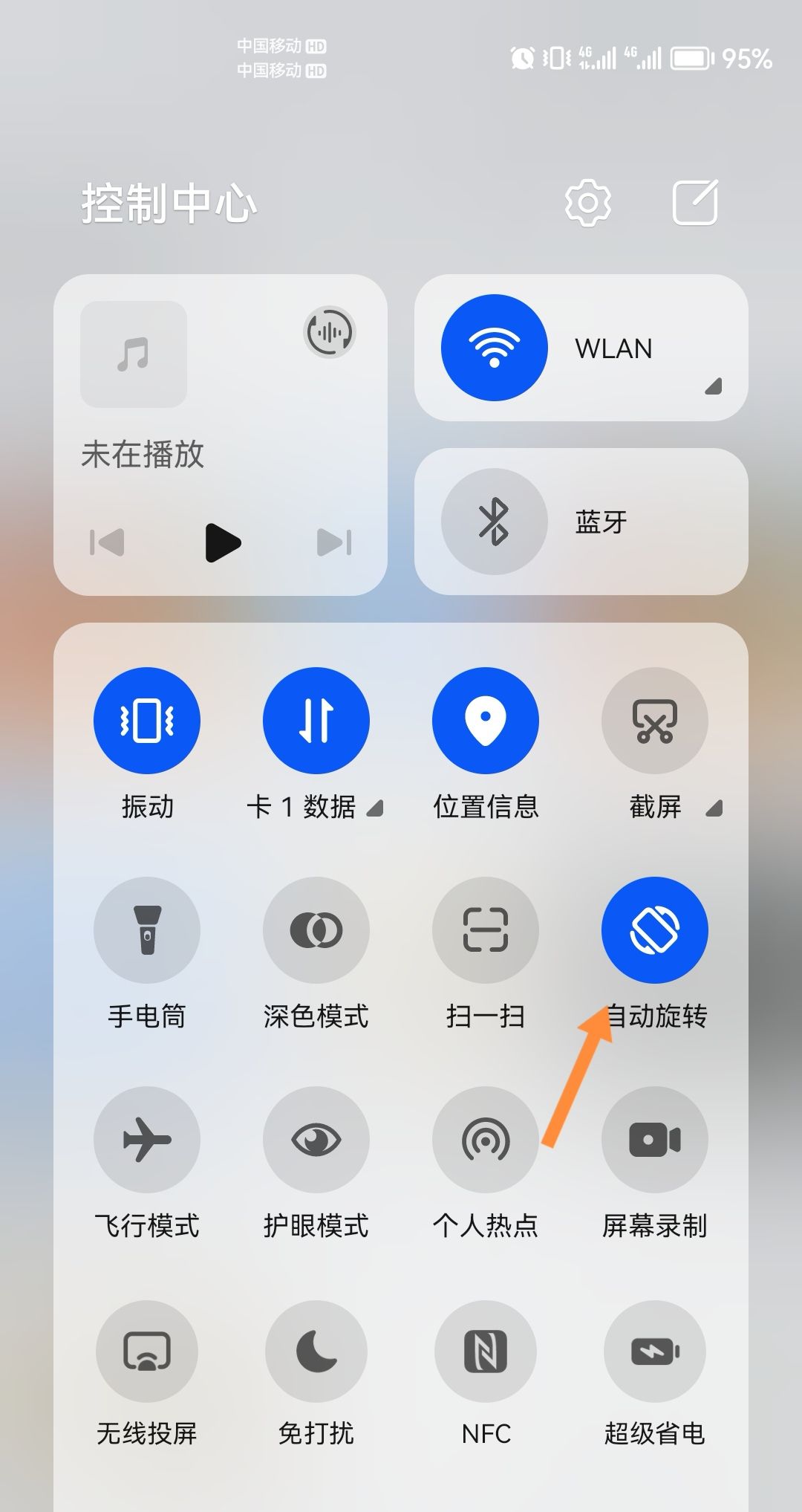The image size is (802, 1512).
Task: Open the scanner (扫一扫)
Action: click(x=485, y=929)
